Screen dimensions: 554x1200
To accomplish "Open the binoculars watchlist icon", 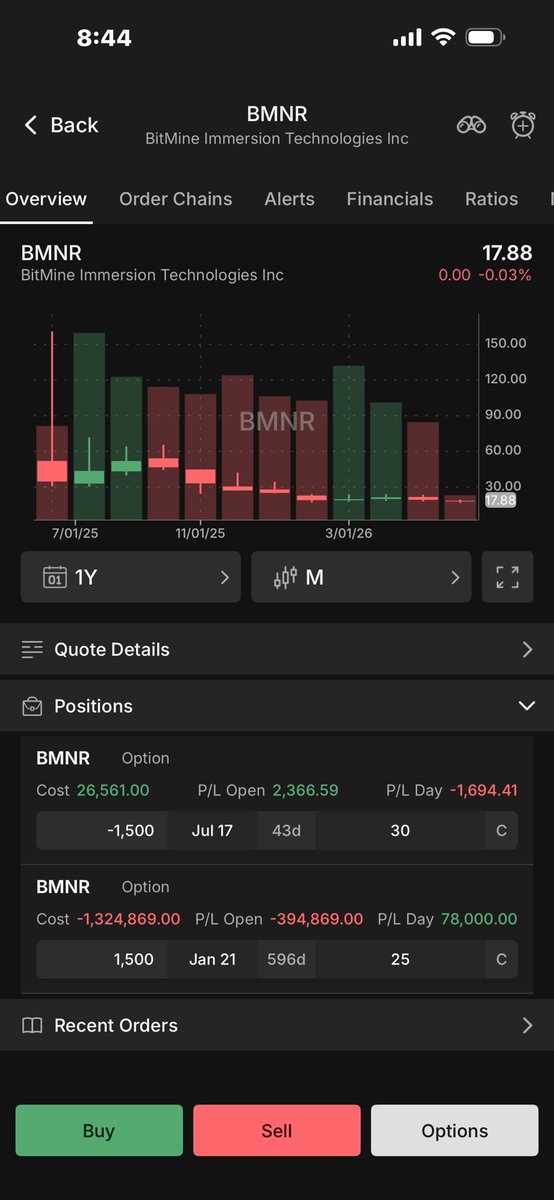I will (x=471, y=125).
